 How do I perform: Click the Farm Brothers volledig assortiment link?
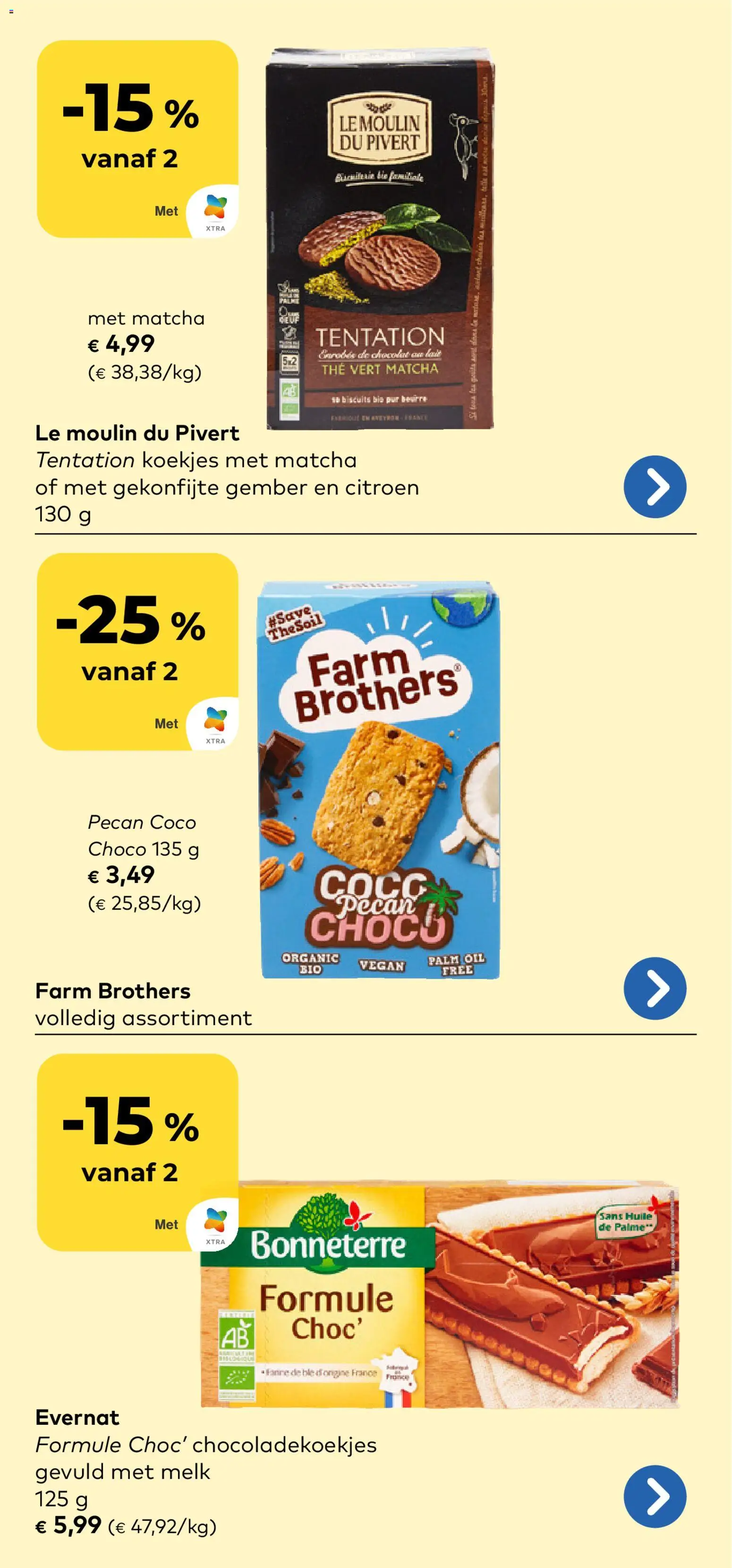point(145,1017)
